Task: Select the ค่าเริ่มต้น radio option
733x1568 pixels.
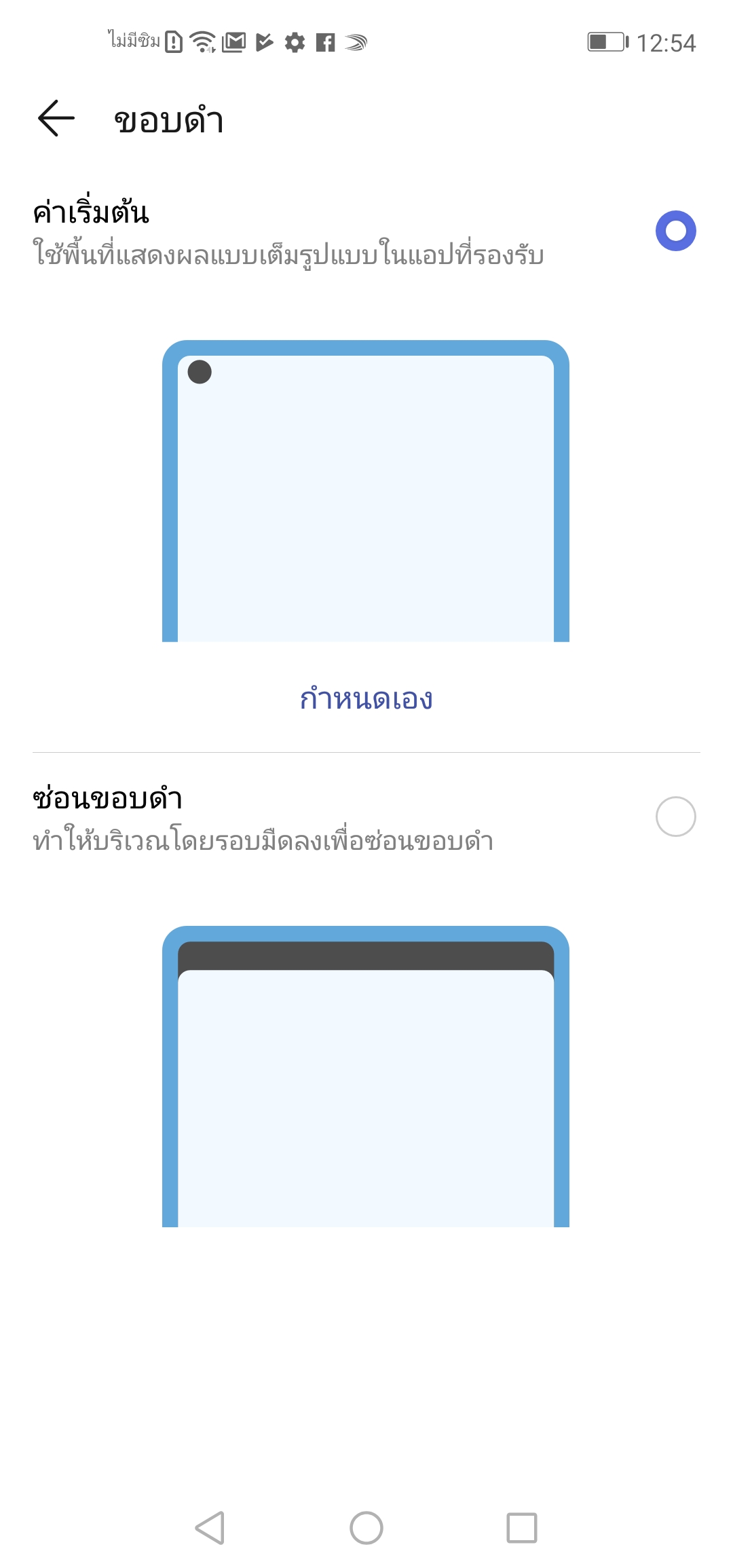Action: [675, 231]
